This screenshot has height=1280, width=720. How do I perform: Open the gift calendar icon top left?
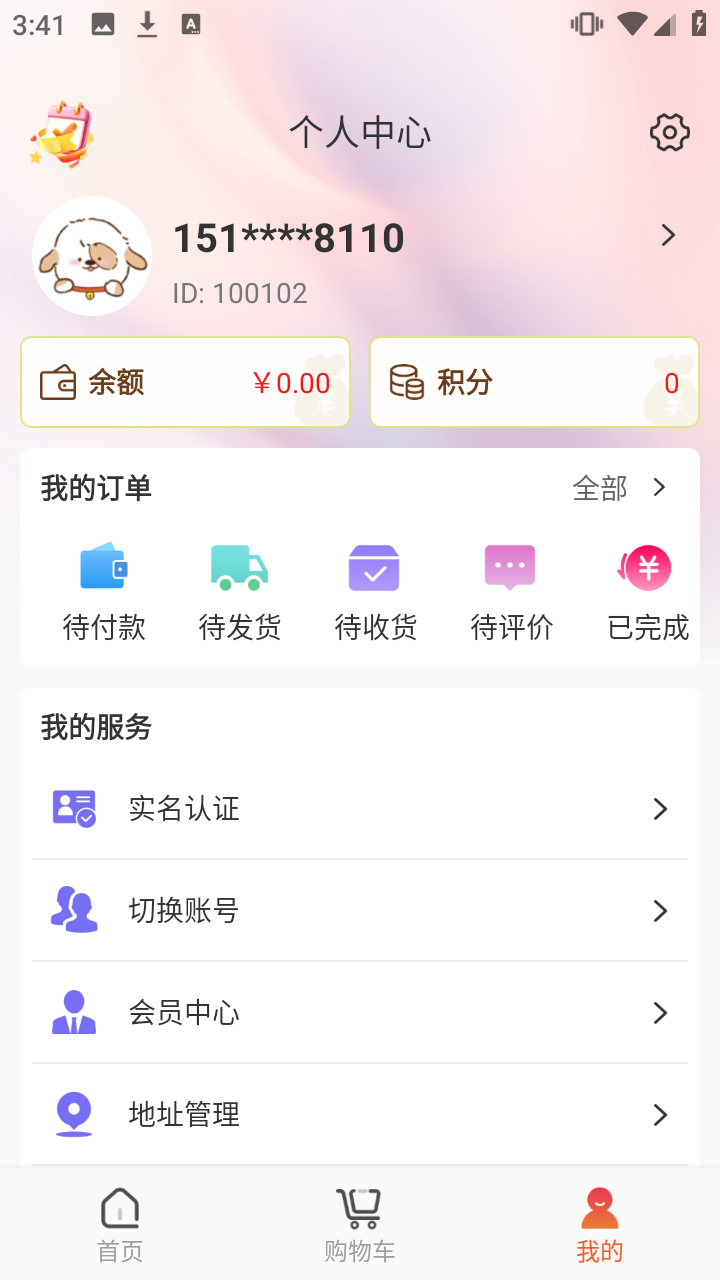point(60,131)
